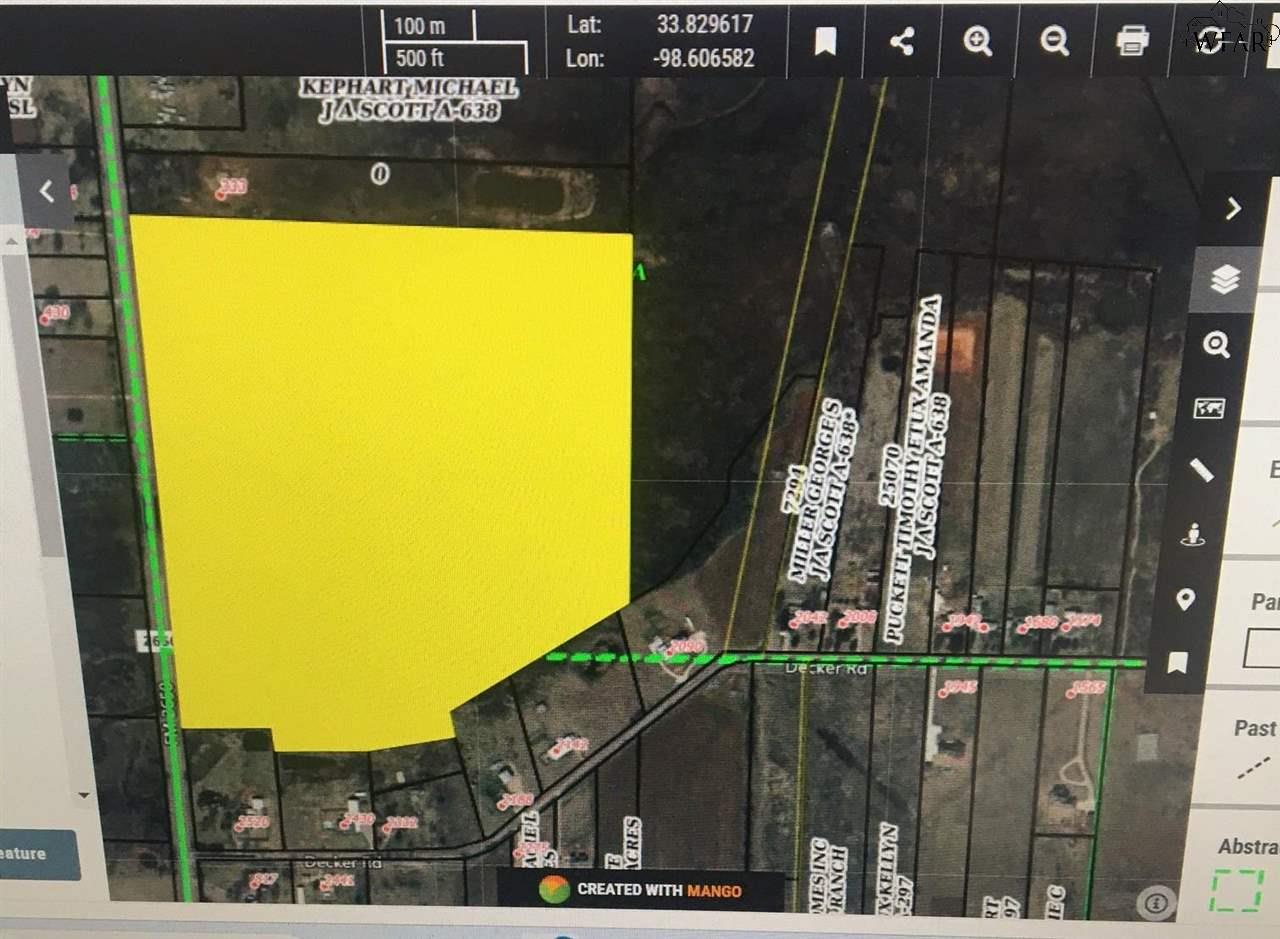Expand the right side panel with the chevron
Image resolution: width=1280 pixels, height=939 pixels.
(1233, 208)
